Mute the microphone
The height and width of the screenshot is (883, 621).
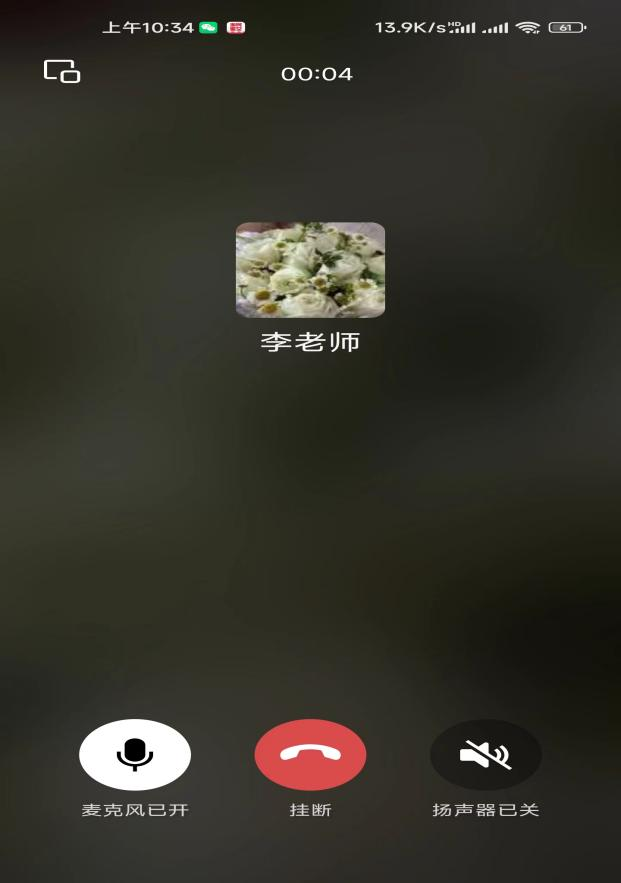pyautogui.click(x=135, y=755)
